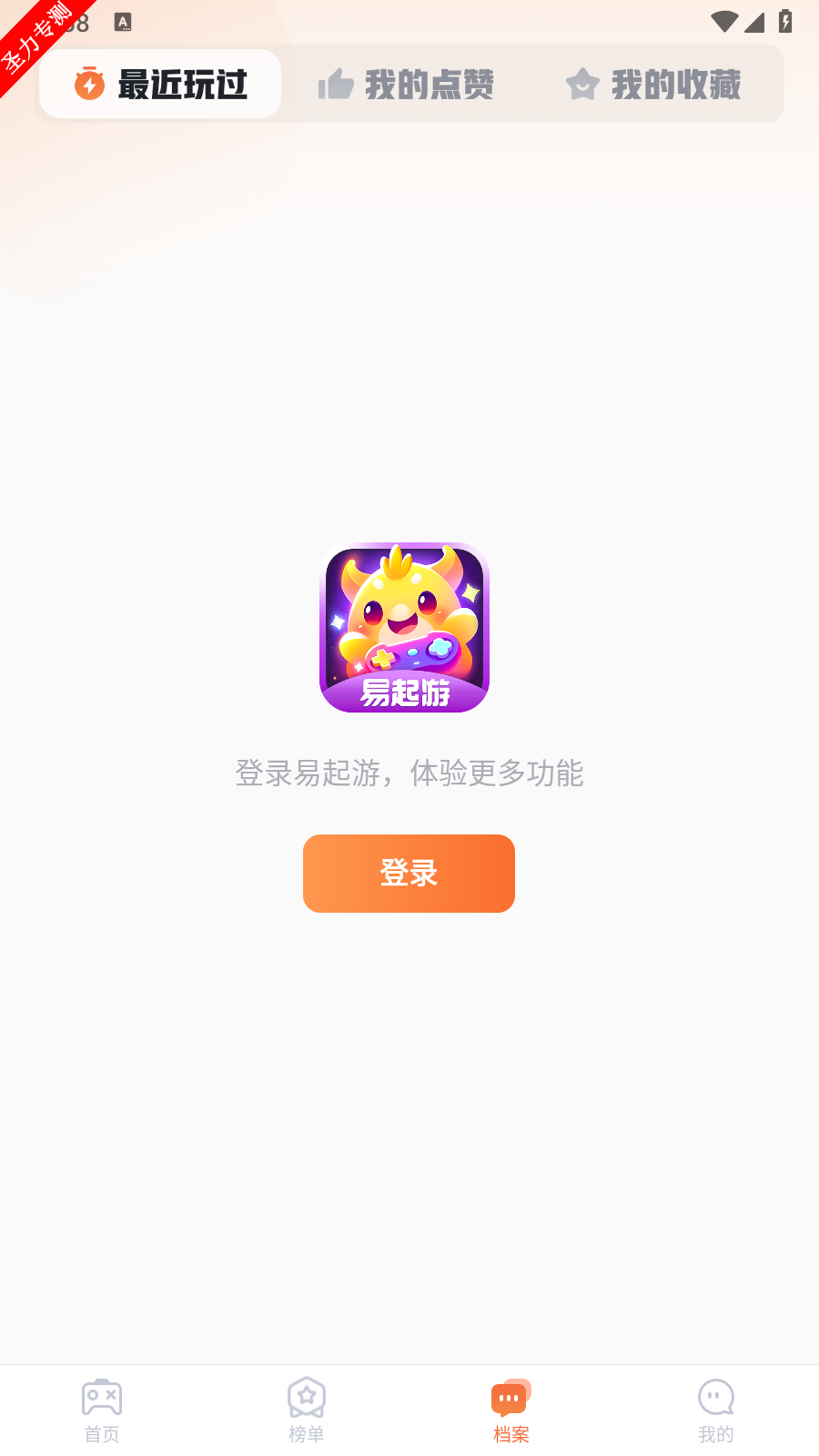Image resolution: width=819 pixels, height=1456 pixels.
Task: Switch to the 我的点赞 tab
Action: [x=406, y=85]
